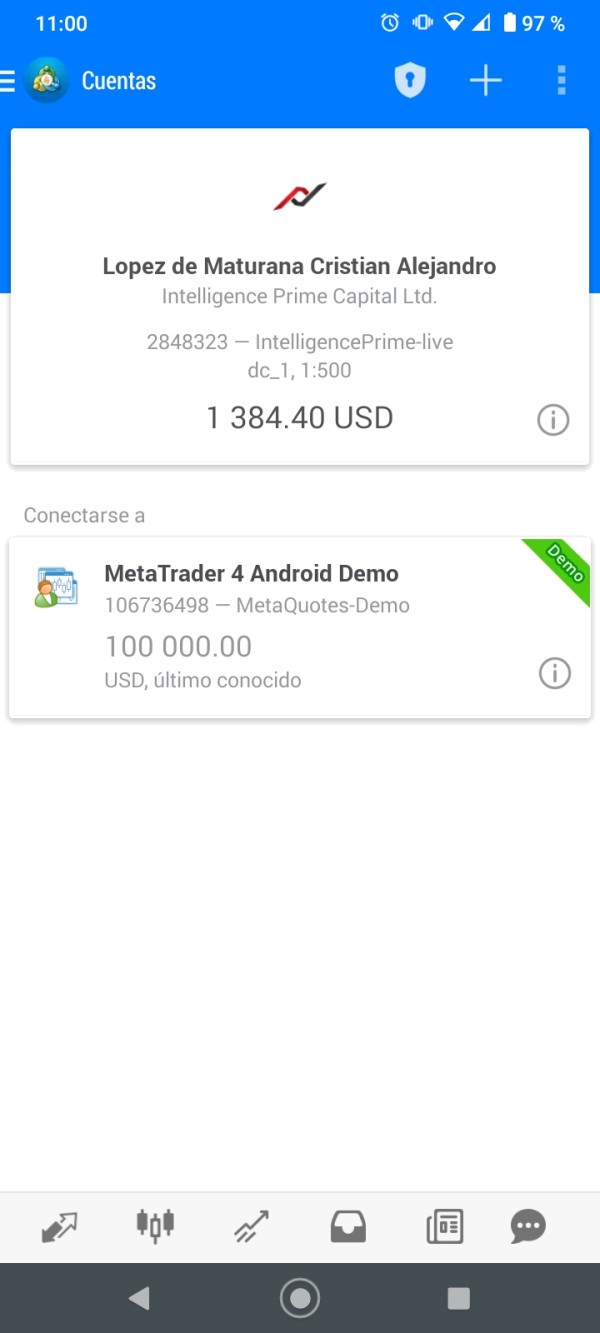Tap the system home button

point(299,1298)
